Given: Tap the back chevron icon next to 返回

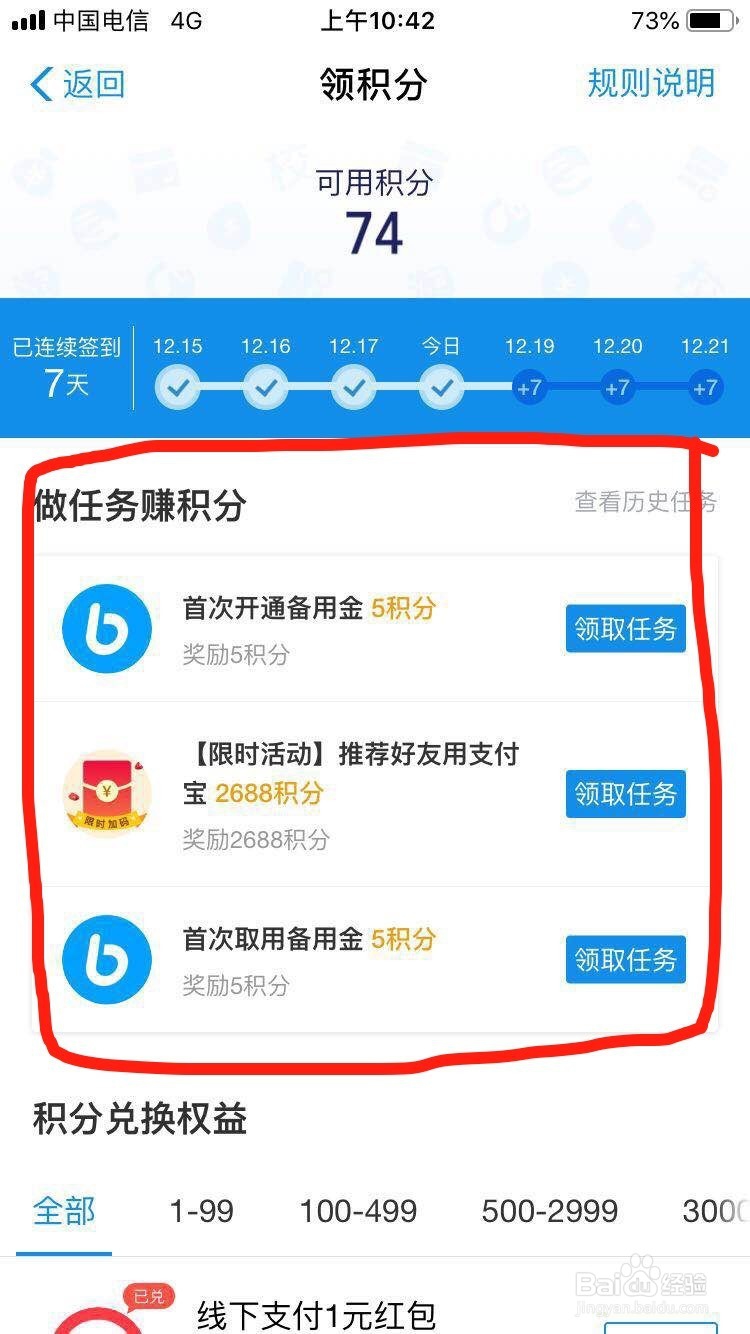Looking at the screenshot, I should tap(40, 86).
